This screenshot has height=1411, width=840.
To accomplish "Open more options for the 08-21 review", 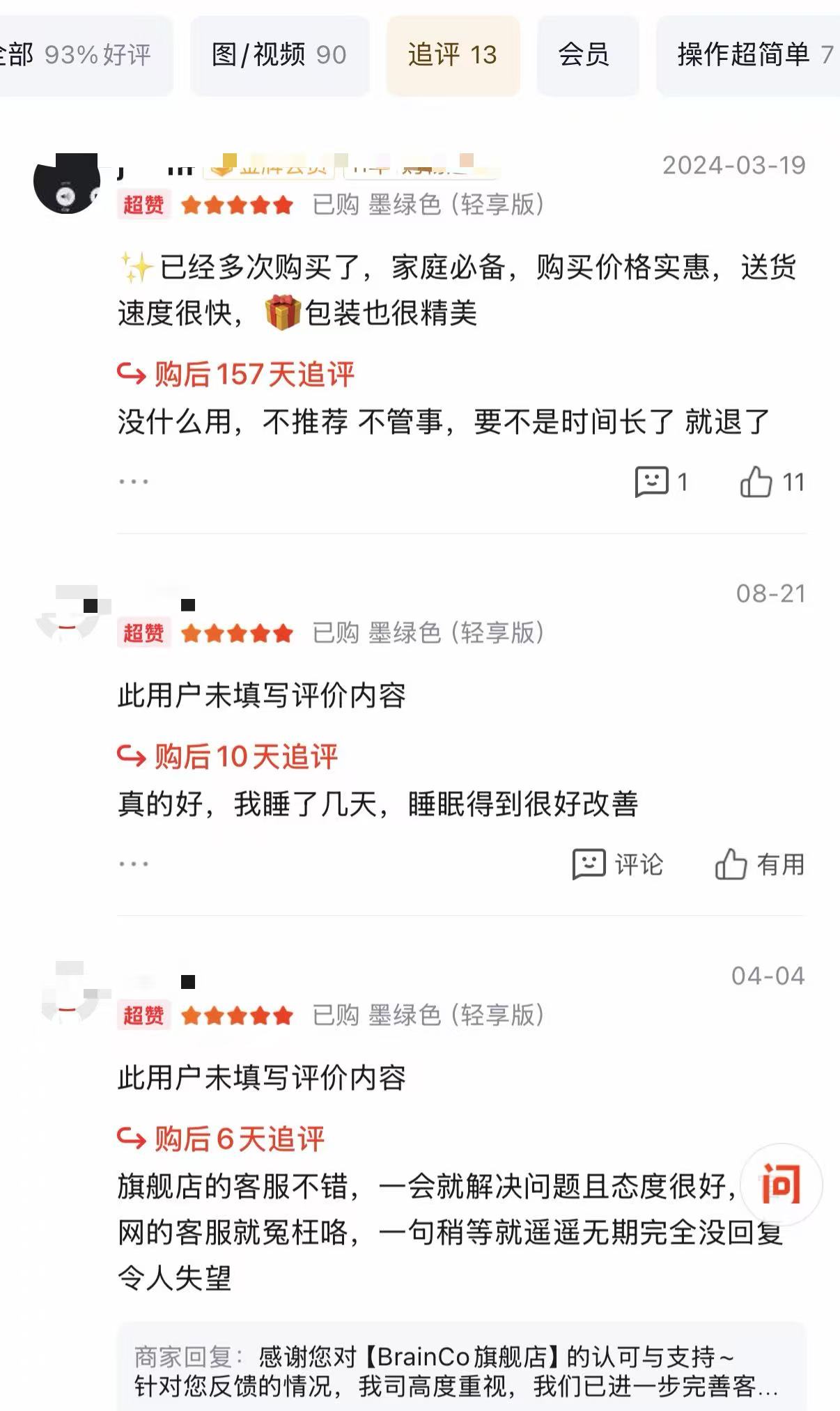I will 133,864.
